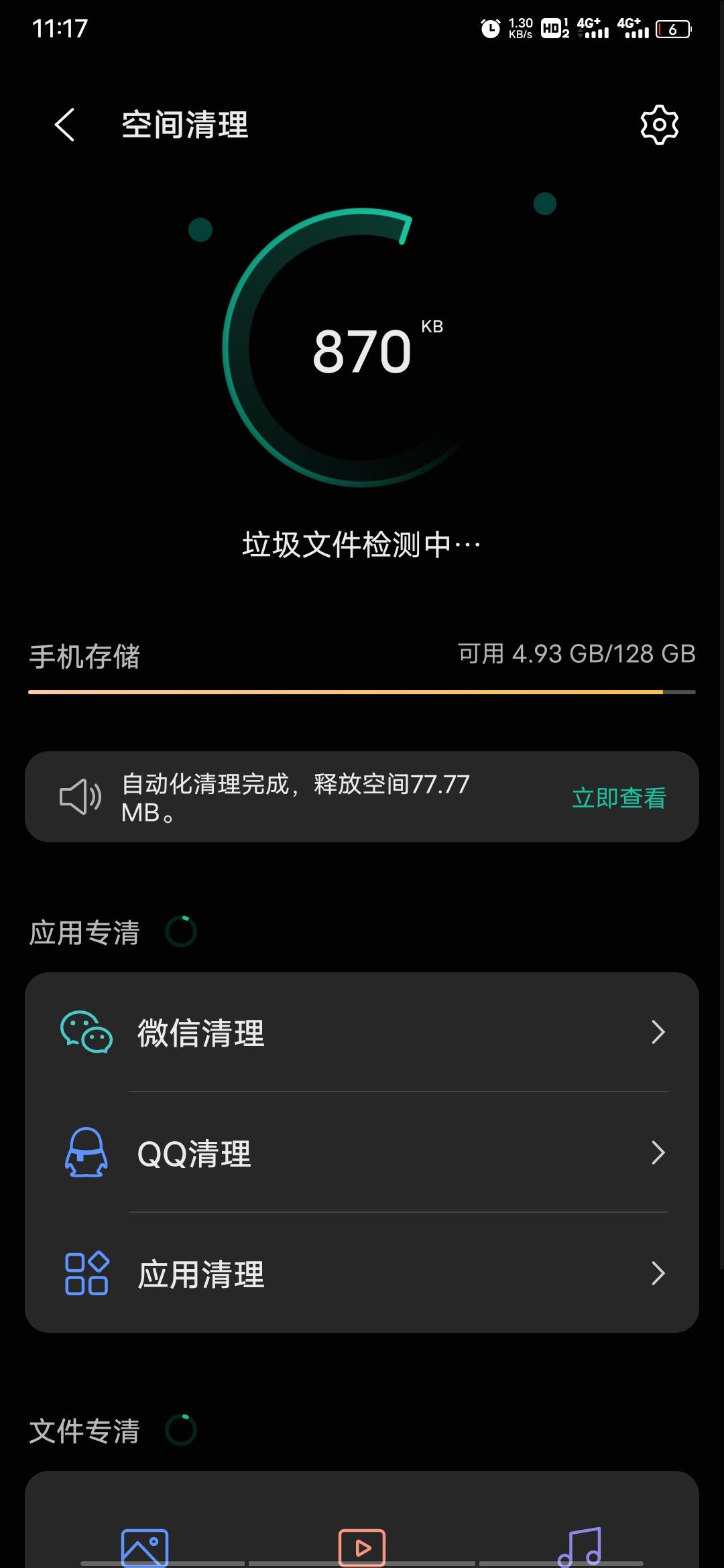Tap 立即查看 to view cleanup results

click(x=618, y=797)
